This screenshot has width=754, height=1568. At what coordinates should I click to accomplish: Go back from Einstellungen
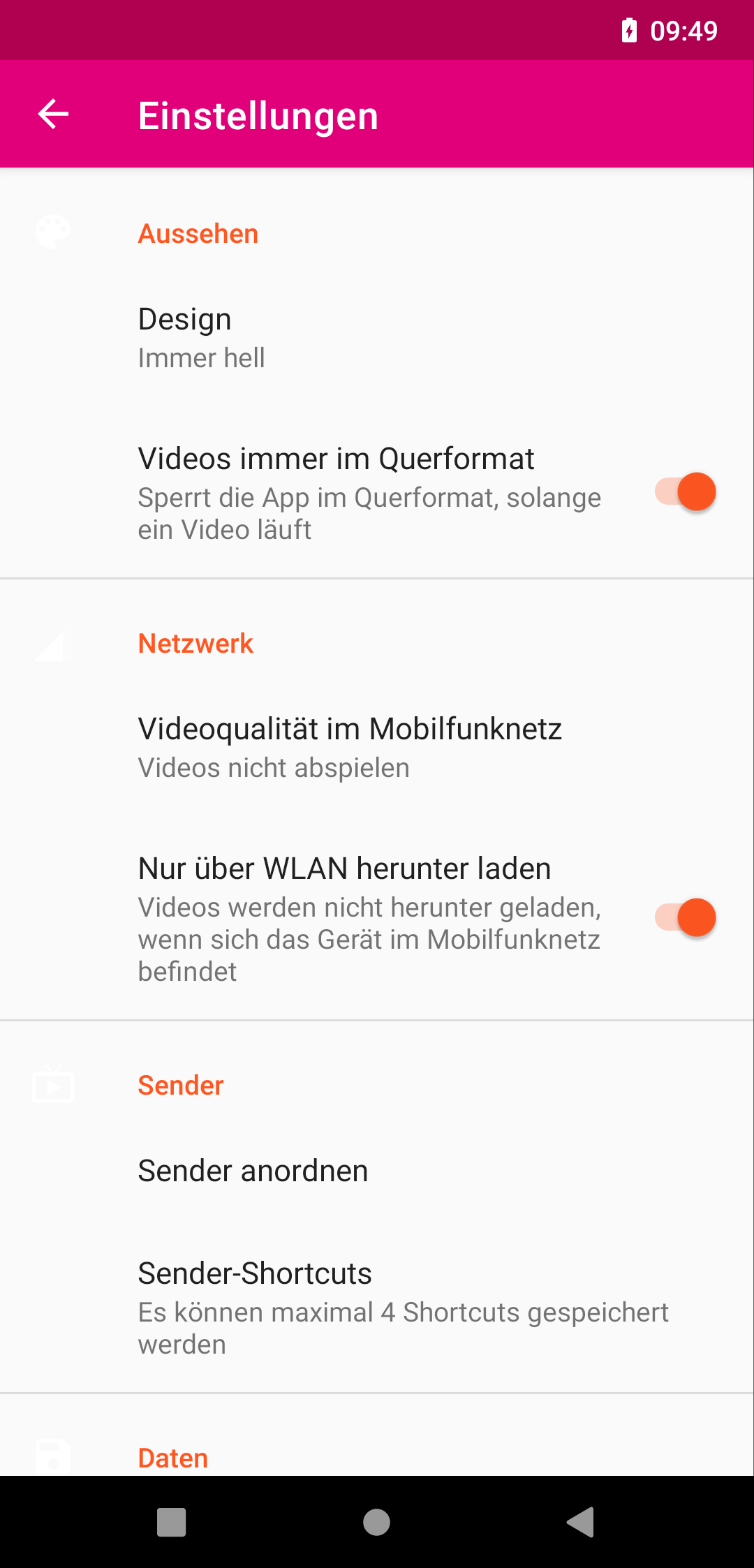tap(53, 114)
